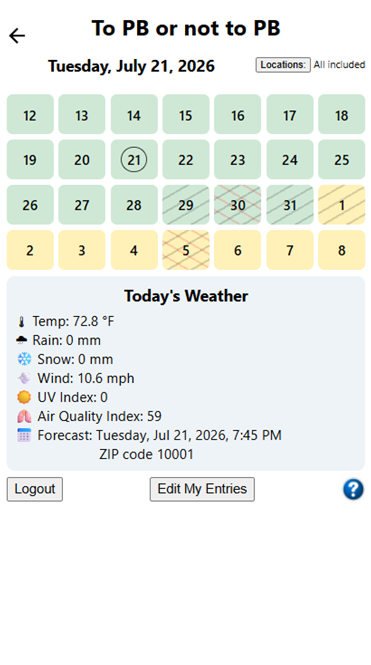Tap day 31 hatched tile
This screenshot has height=665, width=371.
290,205
